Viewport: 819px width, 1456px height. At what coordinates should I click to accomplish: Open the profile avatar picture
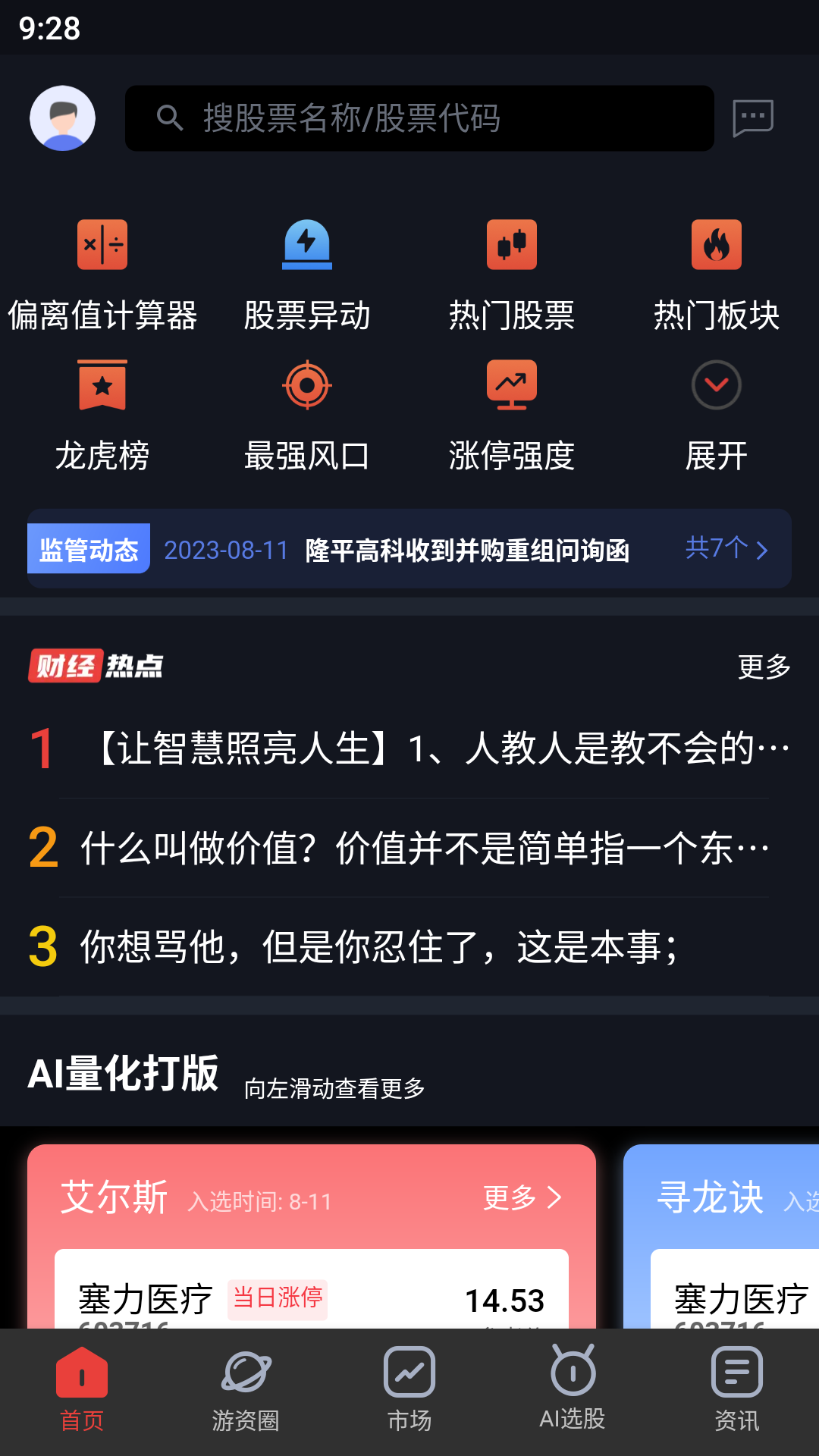(63, 118)
